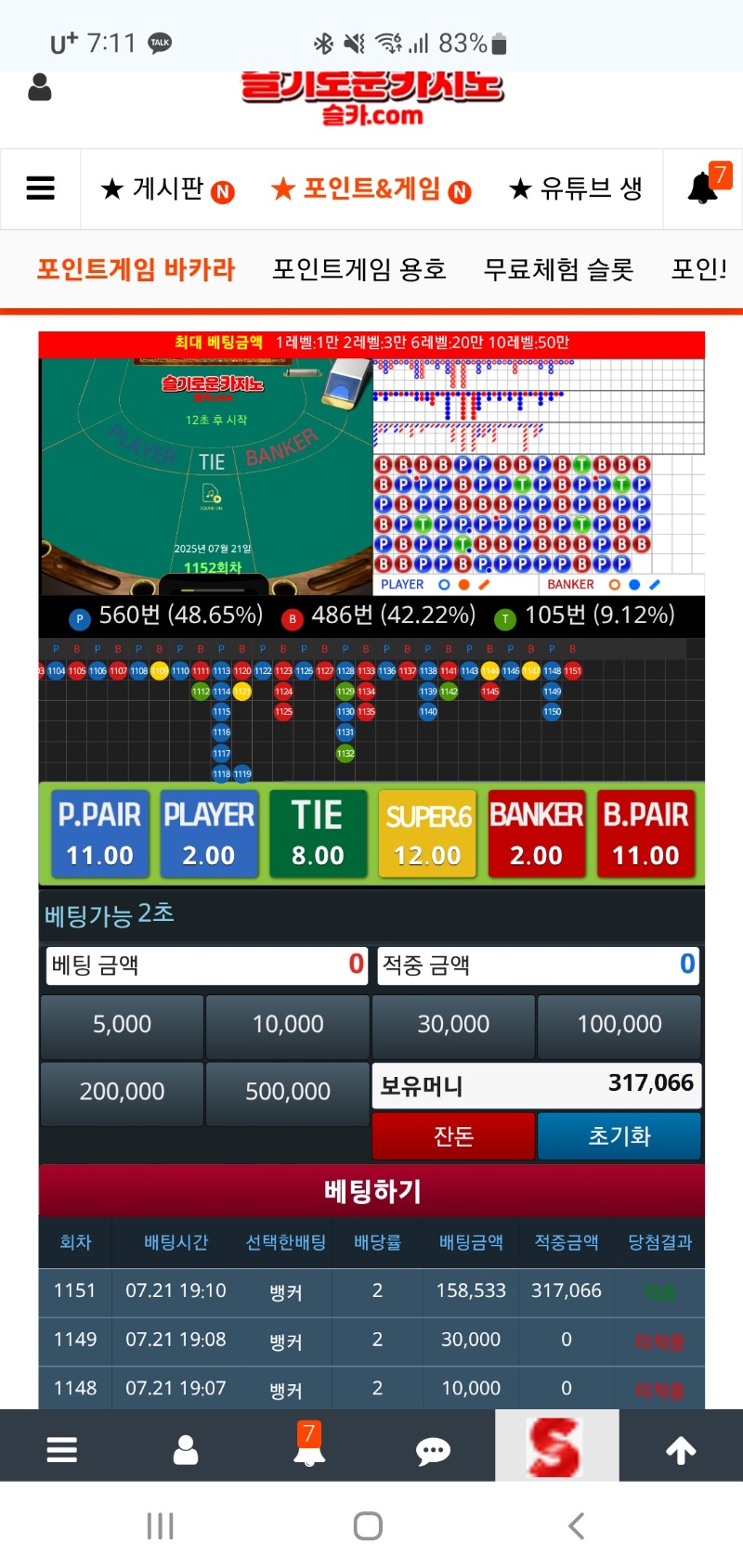Bet on BANKER 2.00

tap(536, 834)
